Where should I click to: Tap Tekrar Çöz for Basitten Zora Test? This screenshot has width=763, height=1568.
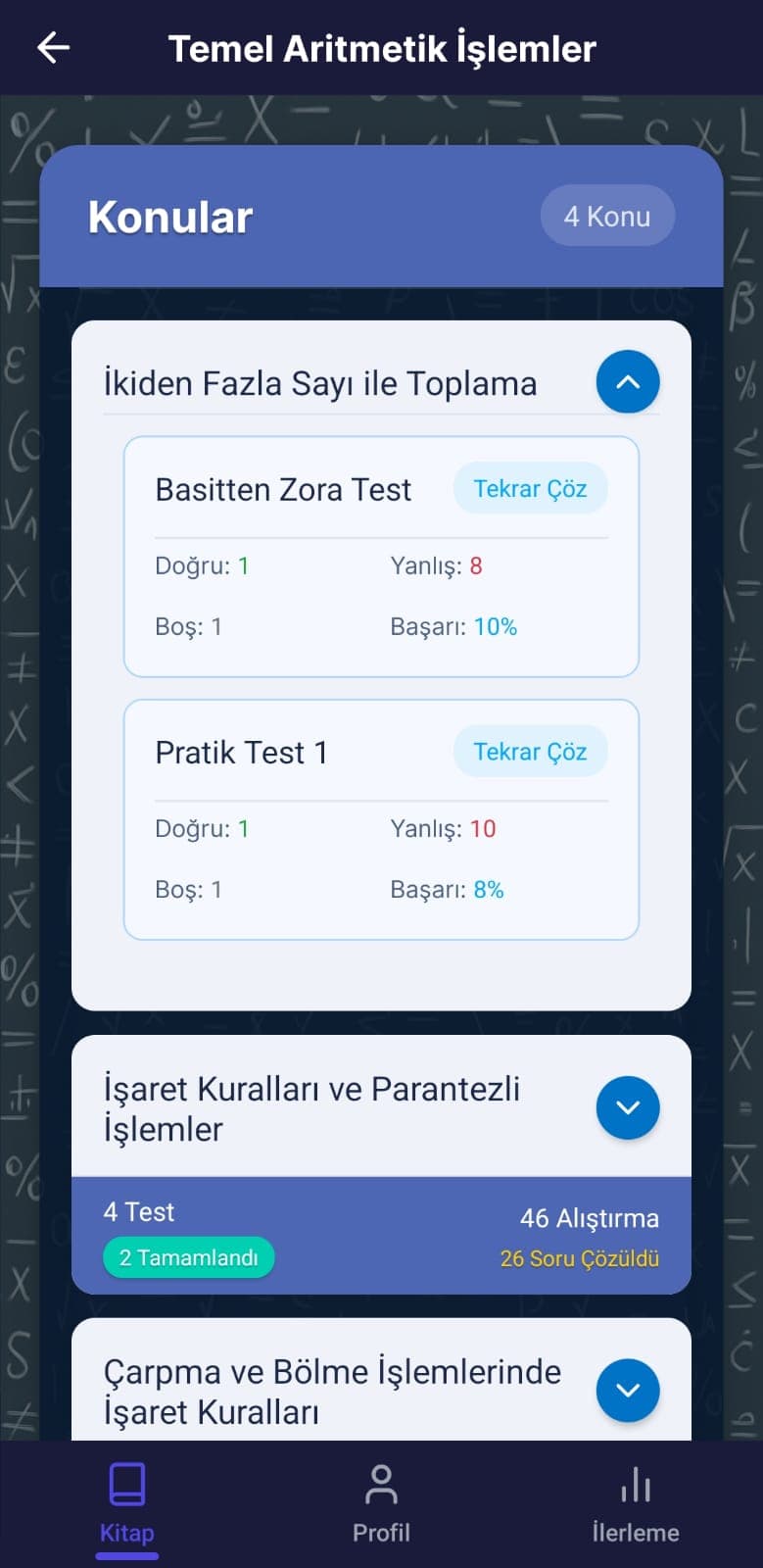[530, 488]
